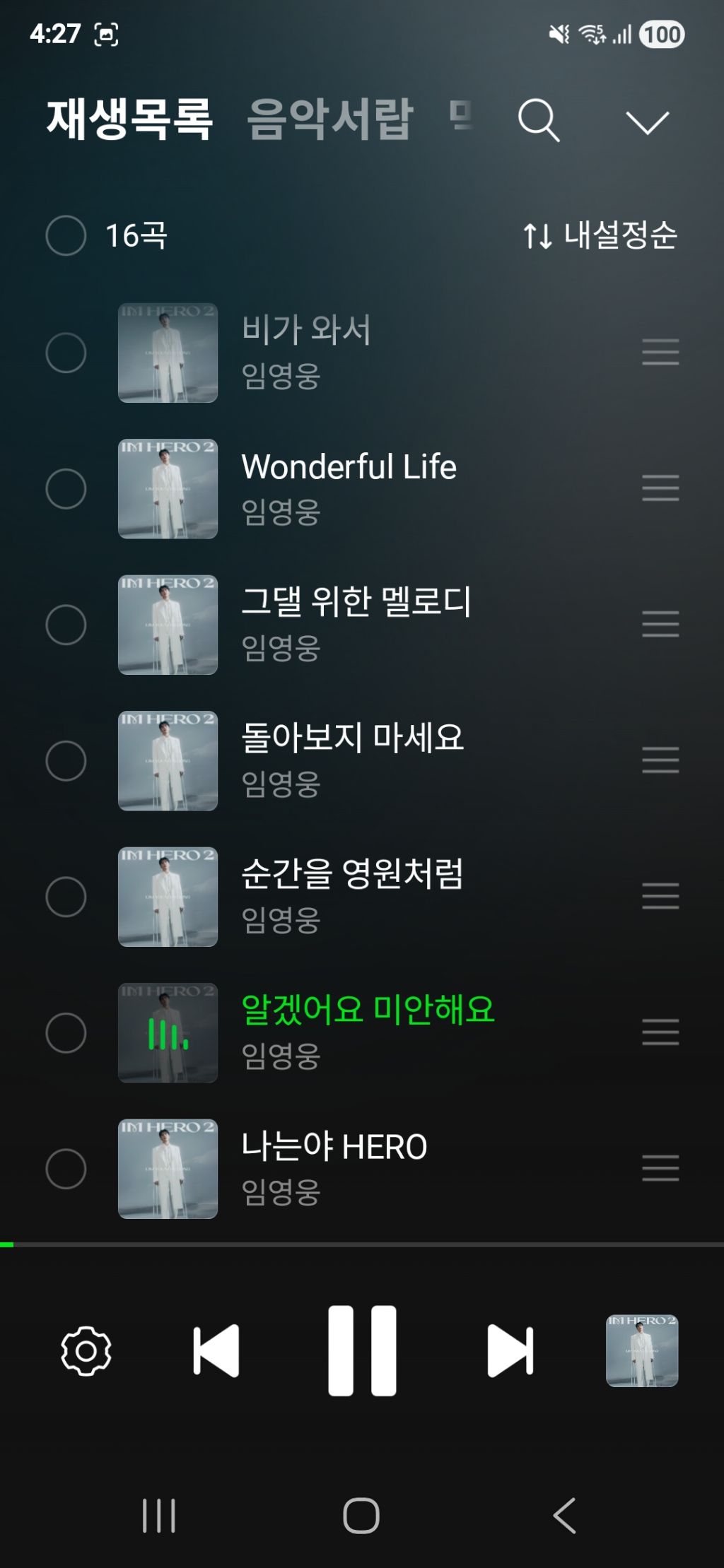The width and height of the screenshot is (724, 1568).
Task: Skip to next track
Action: (x=510, y=1351)
